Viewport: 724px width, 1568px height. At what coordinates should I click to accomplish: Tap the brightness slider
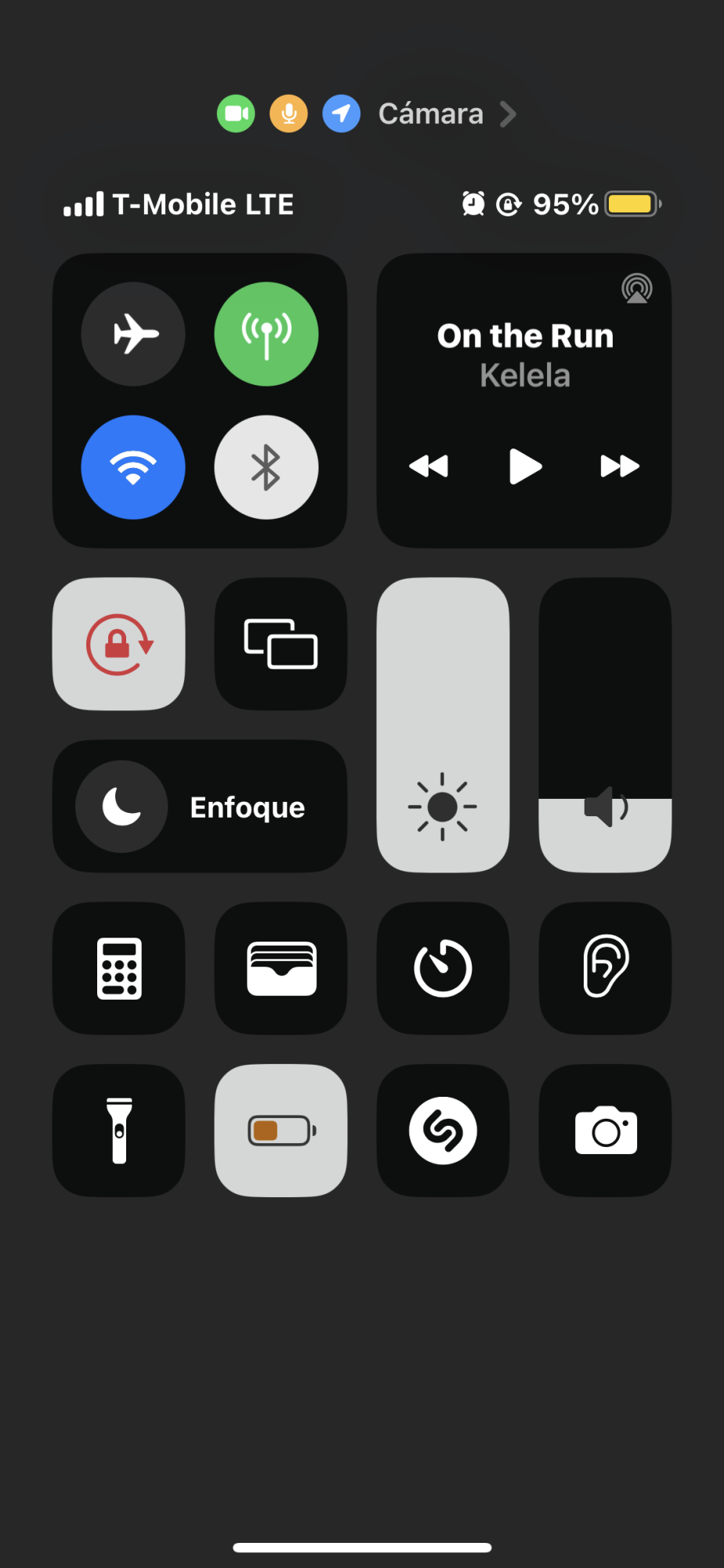443,725
